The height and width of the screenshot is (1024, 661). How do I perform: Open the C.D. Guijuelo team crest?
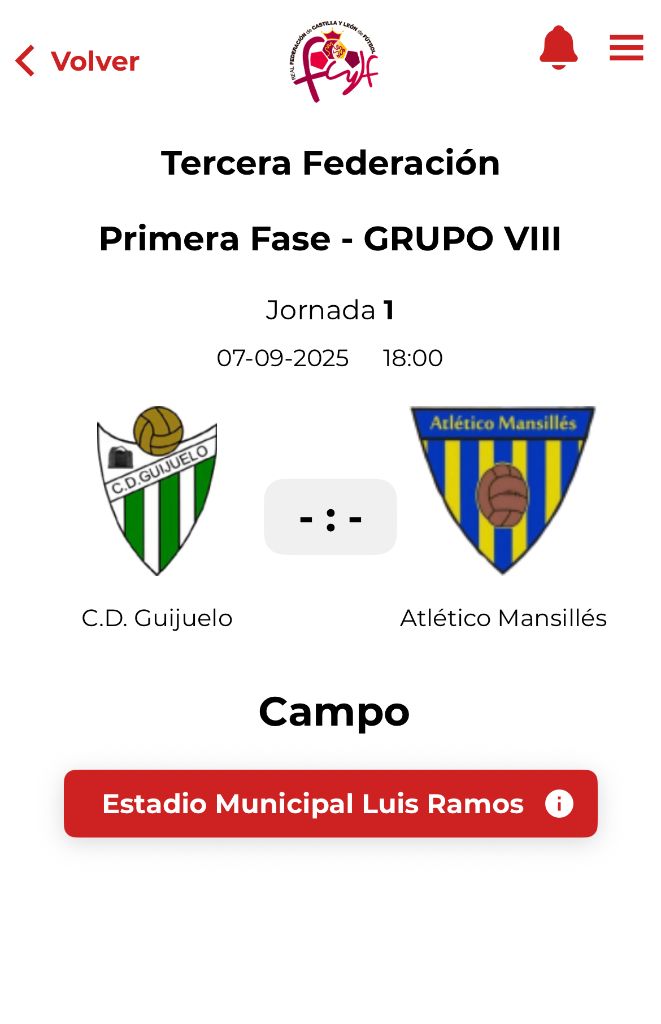[x=157, y=490]
